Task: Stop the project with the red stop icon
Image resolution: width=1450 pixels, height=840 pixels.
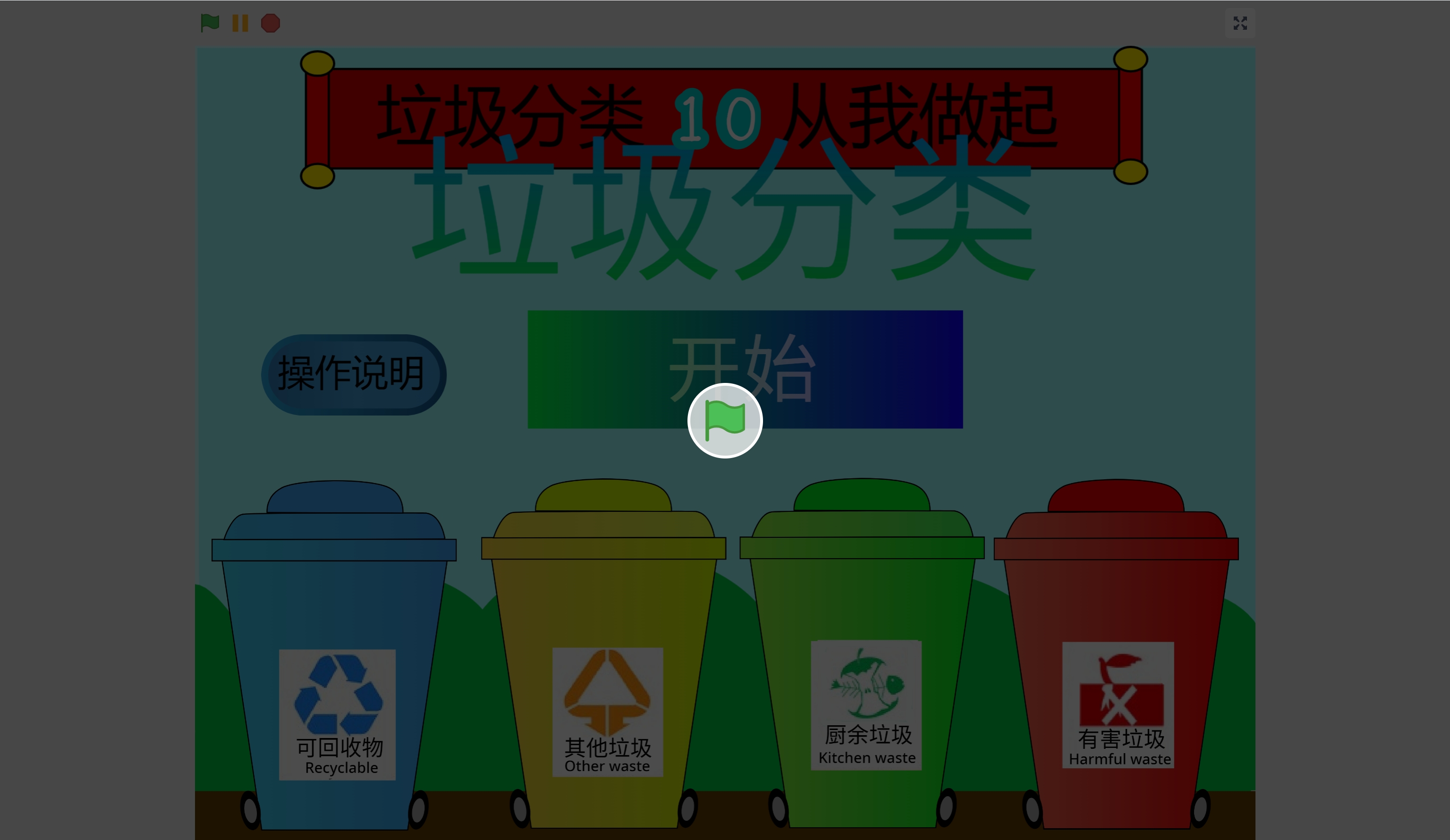Action: (271, 23)
